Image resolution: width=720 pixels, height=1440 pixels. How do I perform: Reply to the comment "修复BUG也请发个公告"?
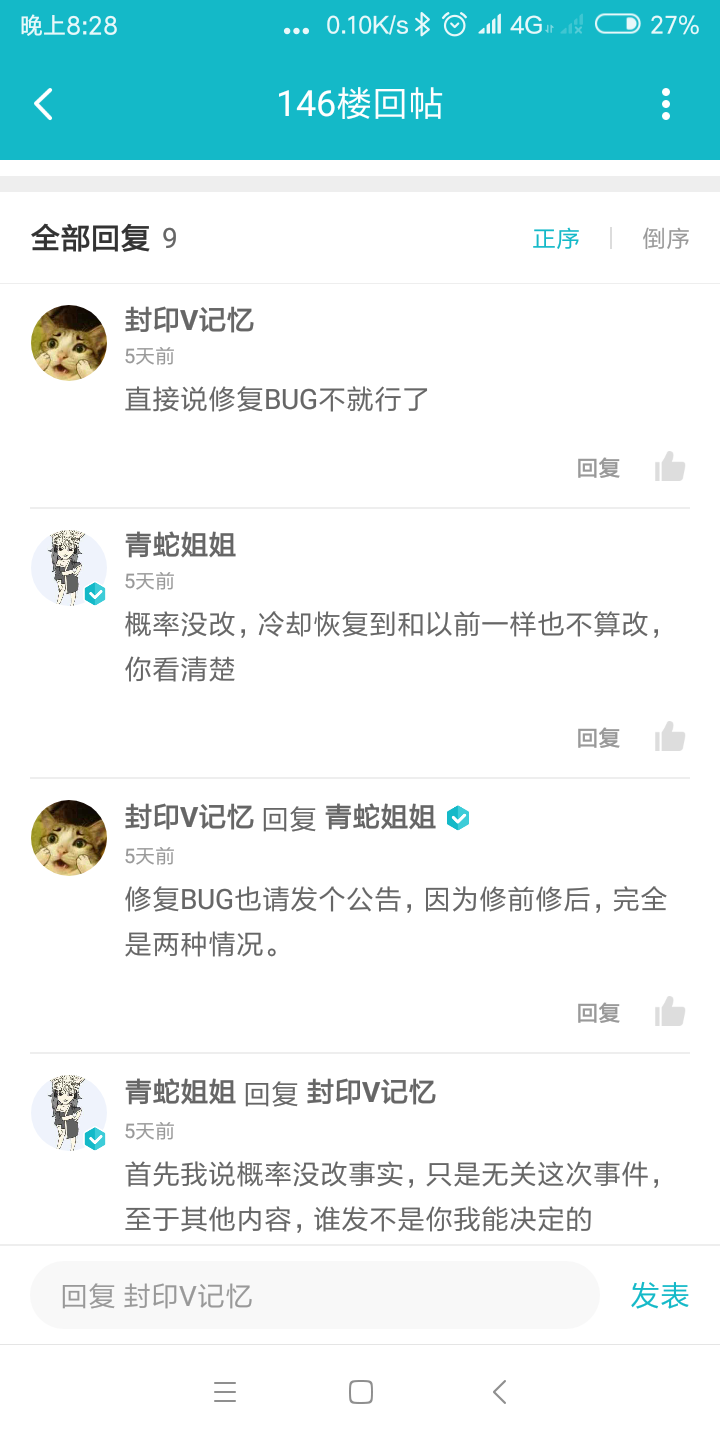click(x=598, y=1013)
